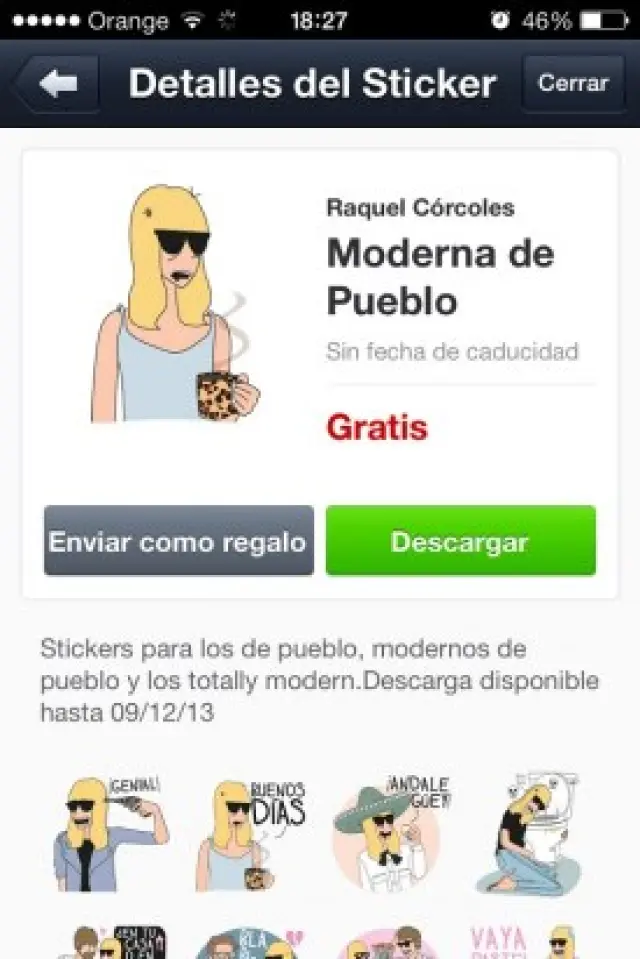Tap the Descargar button

tap(460, 541)
